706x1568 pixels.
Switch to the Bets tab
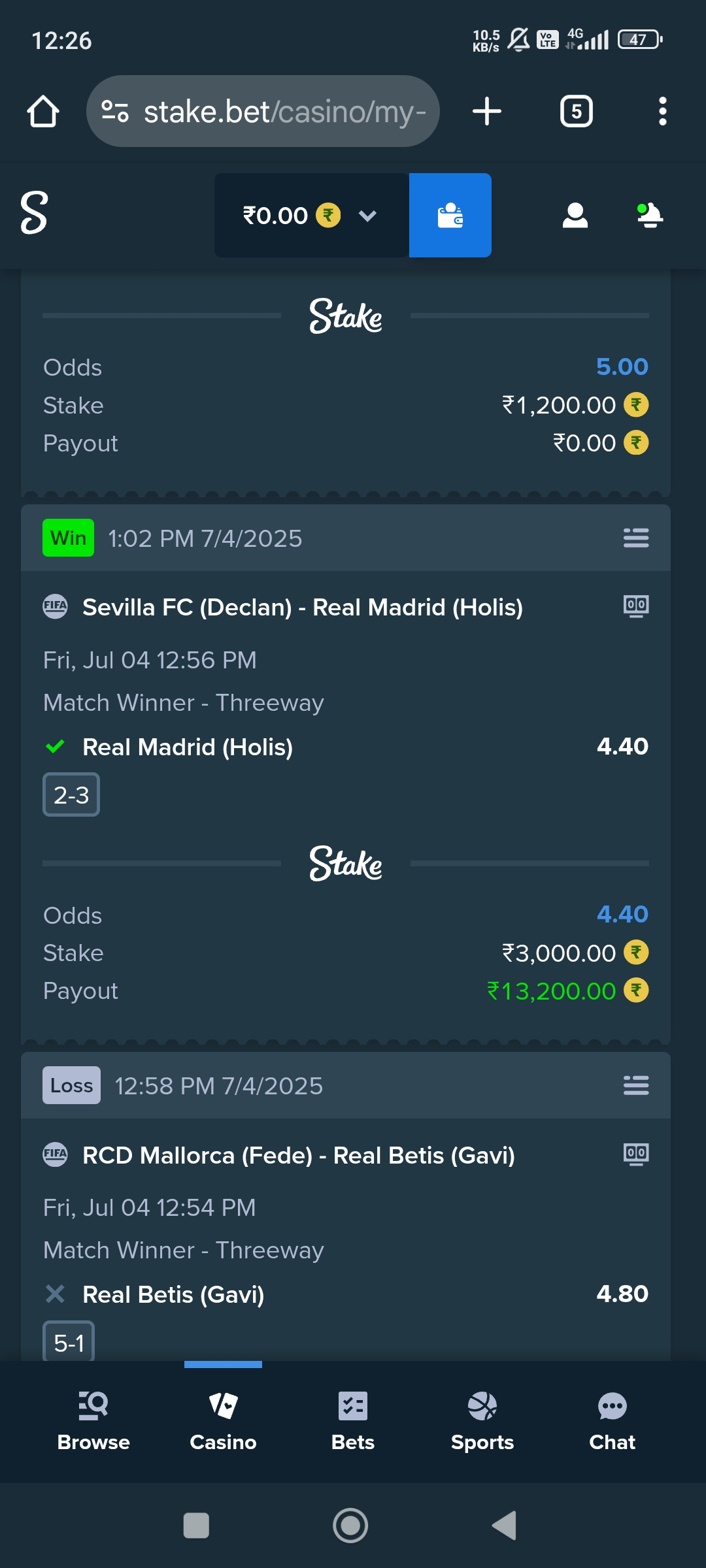tap(353, 1422)
